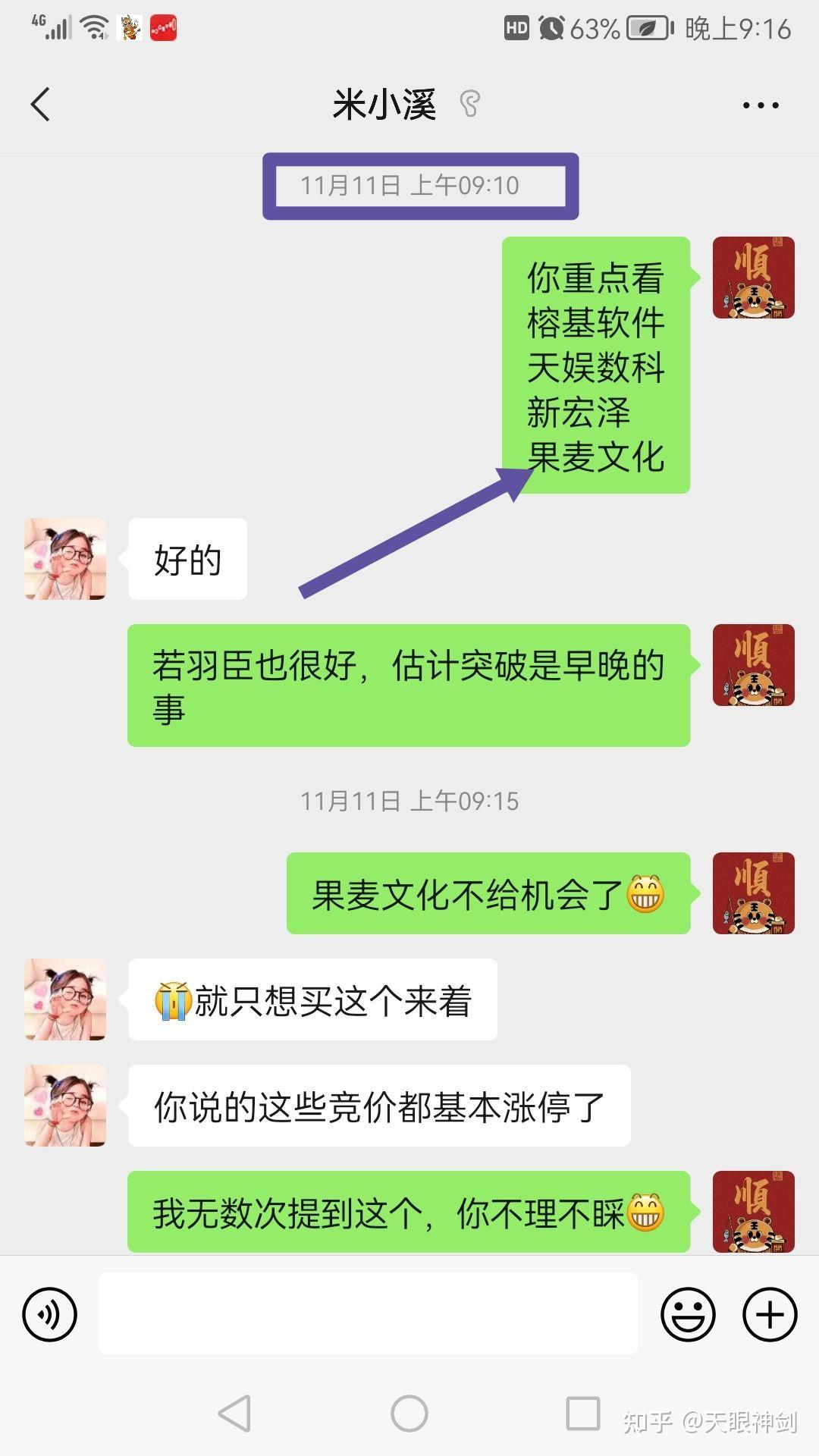Focus the message text field

369,1314
